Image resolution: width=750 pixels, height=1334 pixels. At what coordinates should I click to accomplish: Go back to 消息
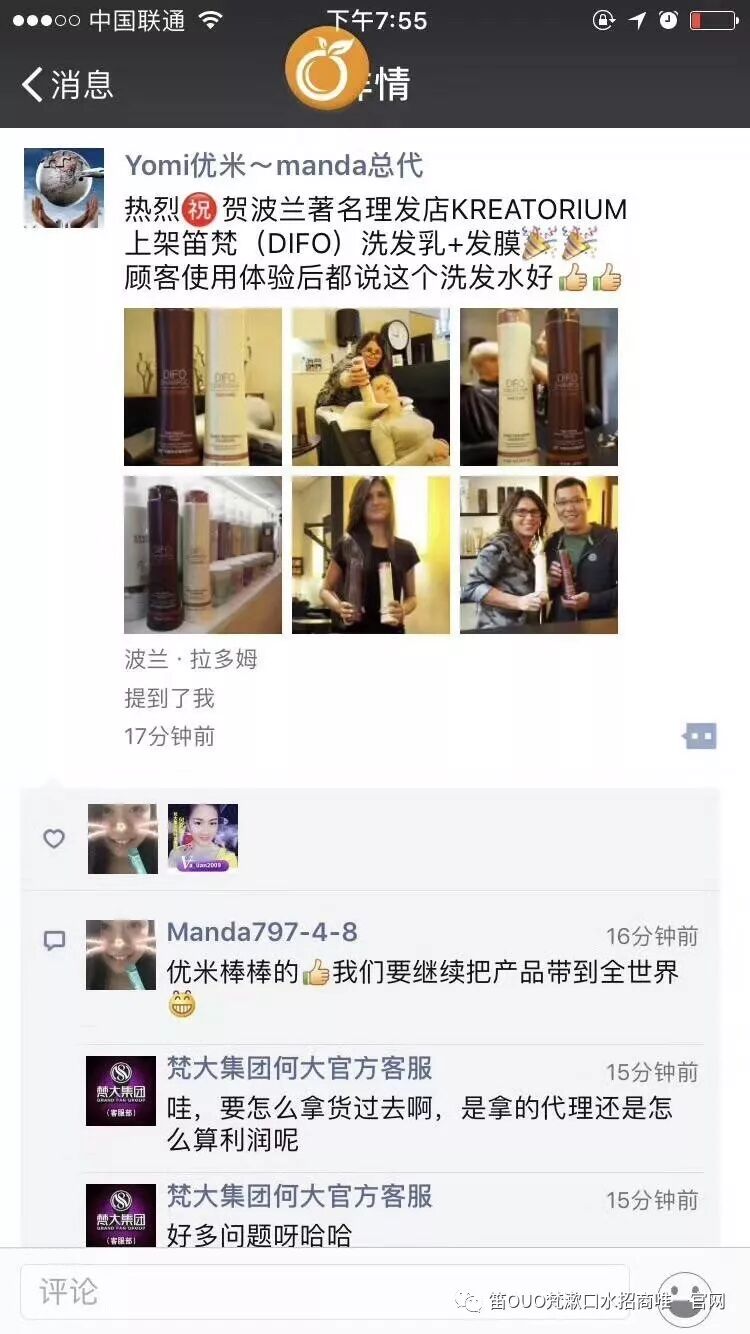[68, 84]
